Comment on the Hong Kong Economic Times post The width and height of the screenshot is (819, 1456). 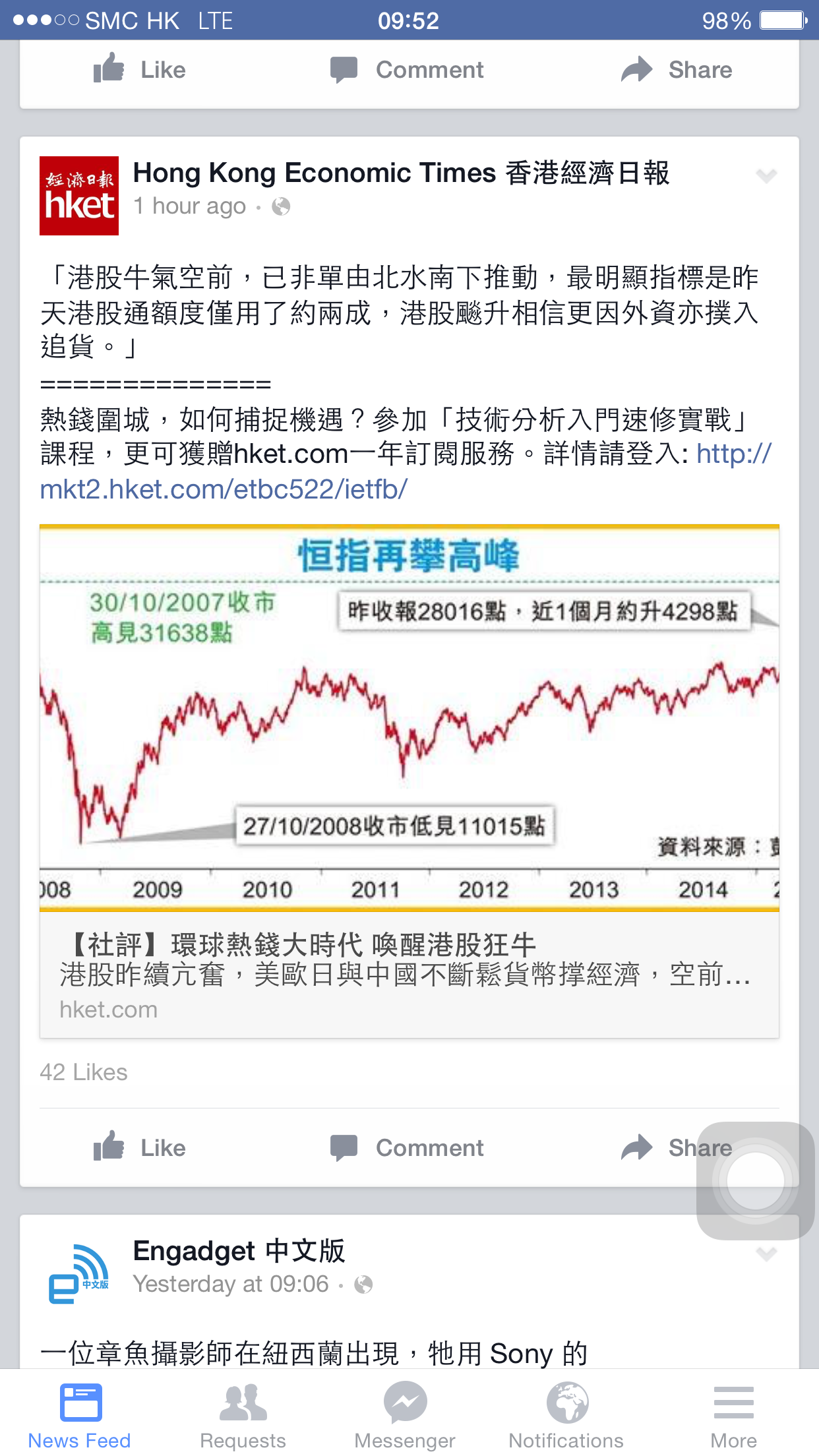(x=408, y=1147)
